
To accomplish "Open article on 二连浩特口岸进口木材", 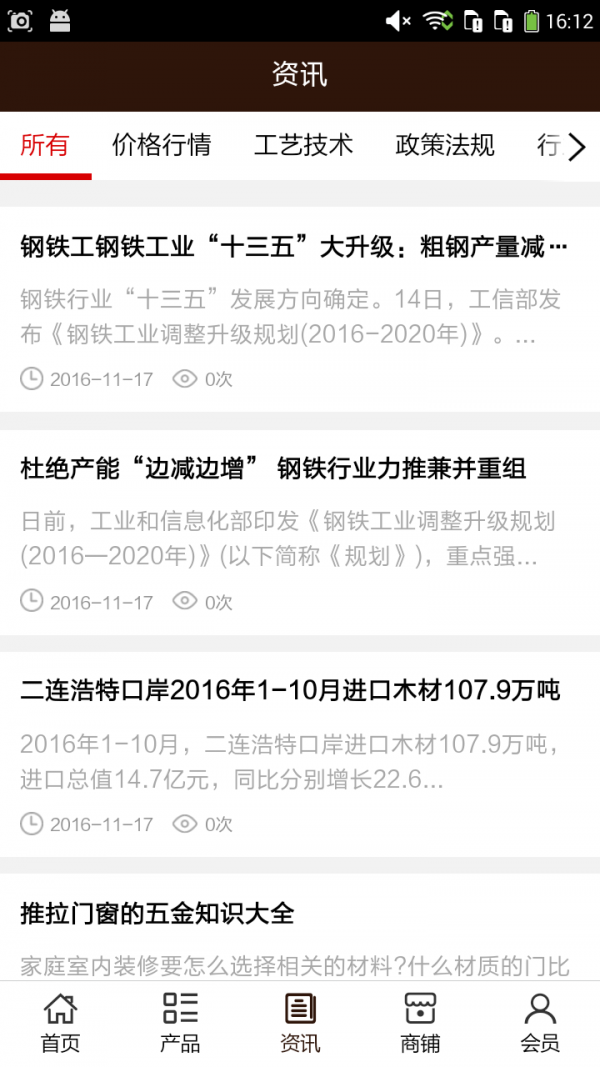I will (290, 690).
